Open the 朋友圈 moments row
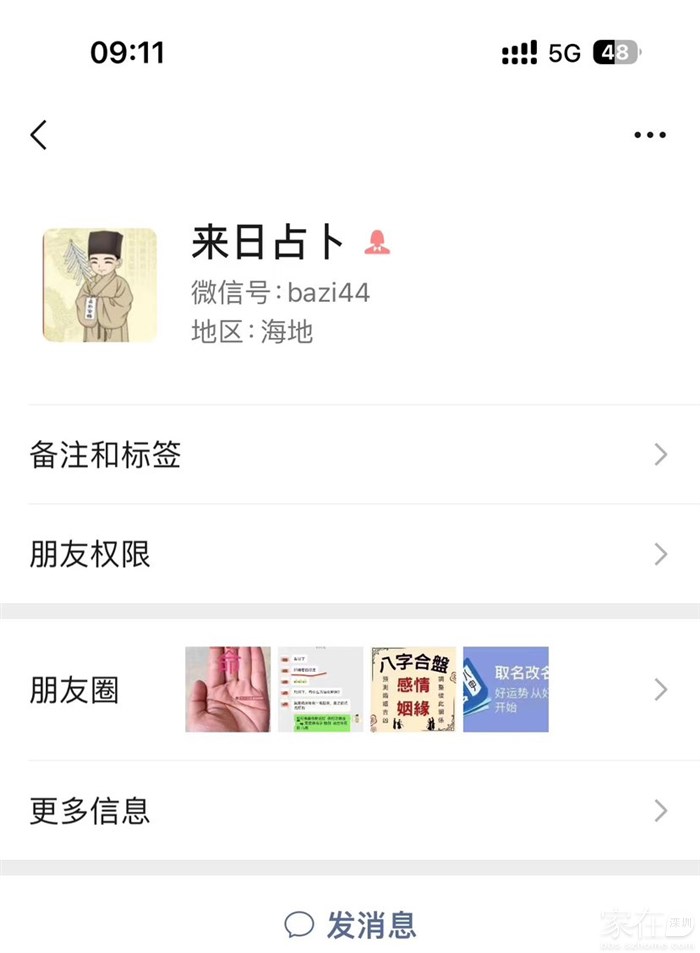 [x=349, y=689]
